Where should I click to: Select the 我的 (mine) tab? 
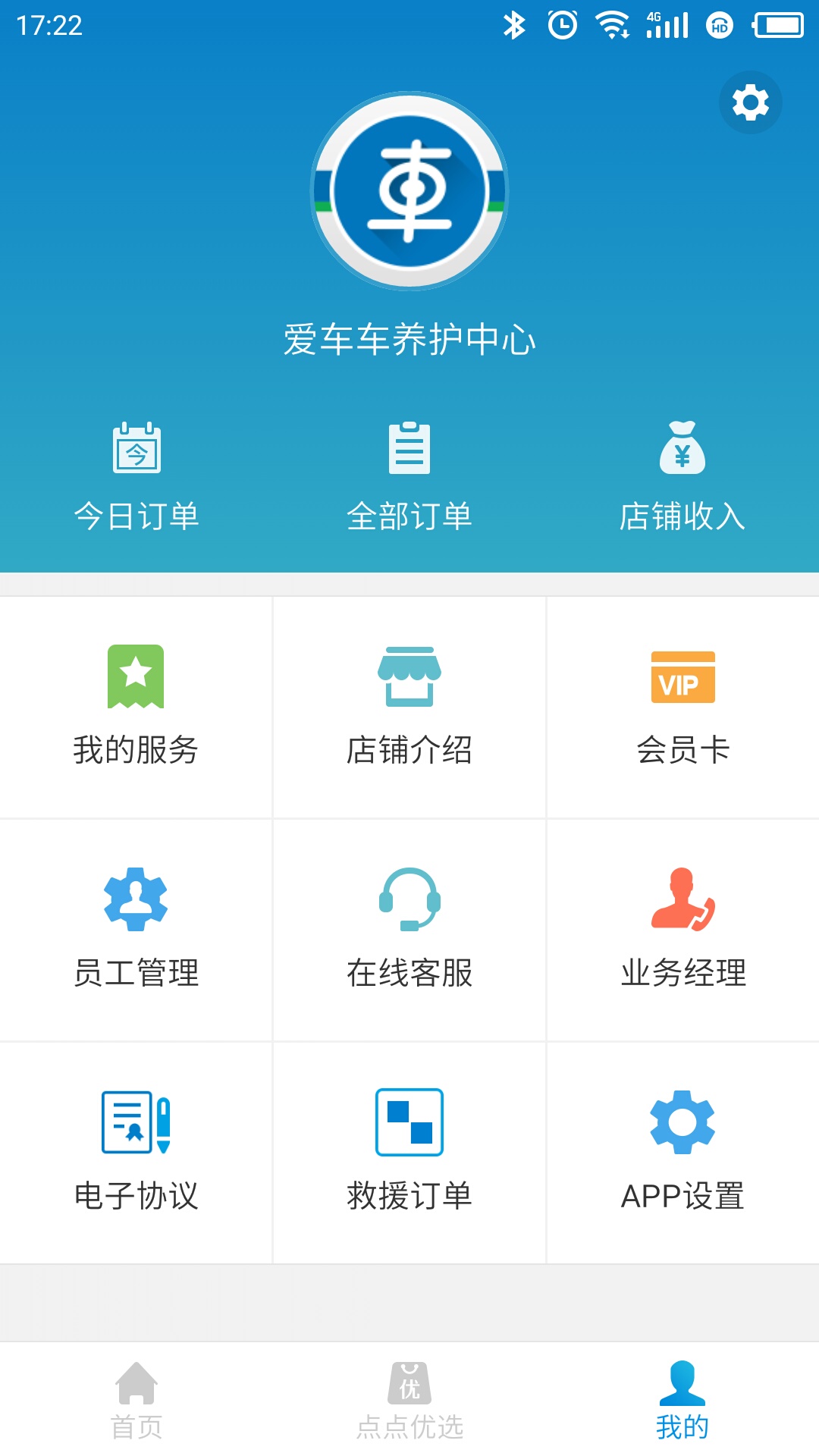[x=682, y=1400]
